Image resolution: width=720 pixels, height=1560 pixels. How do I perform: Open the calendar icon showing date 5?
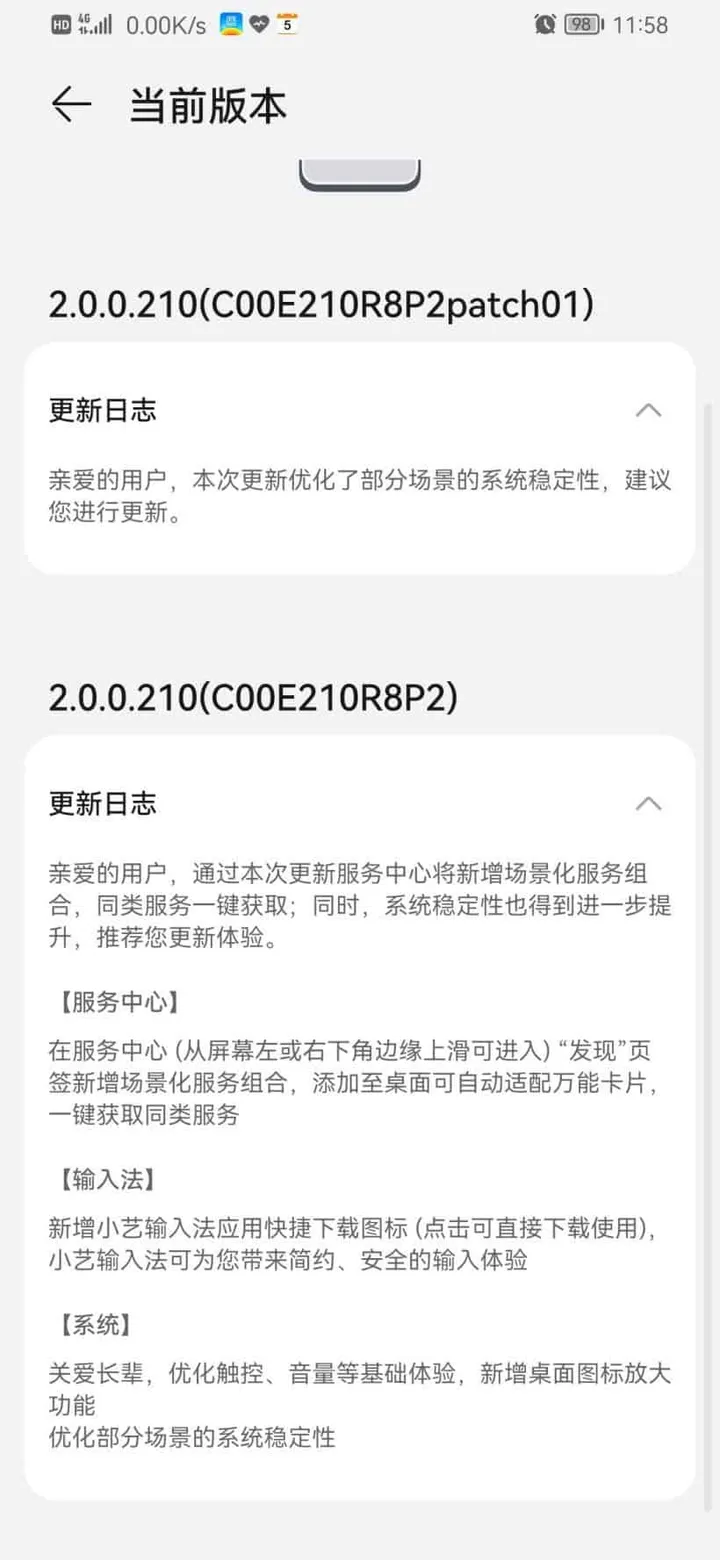287,24
